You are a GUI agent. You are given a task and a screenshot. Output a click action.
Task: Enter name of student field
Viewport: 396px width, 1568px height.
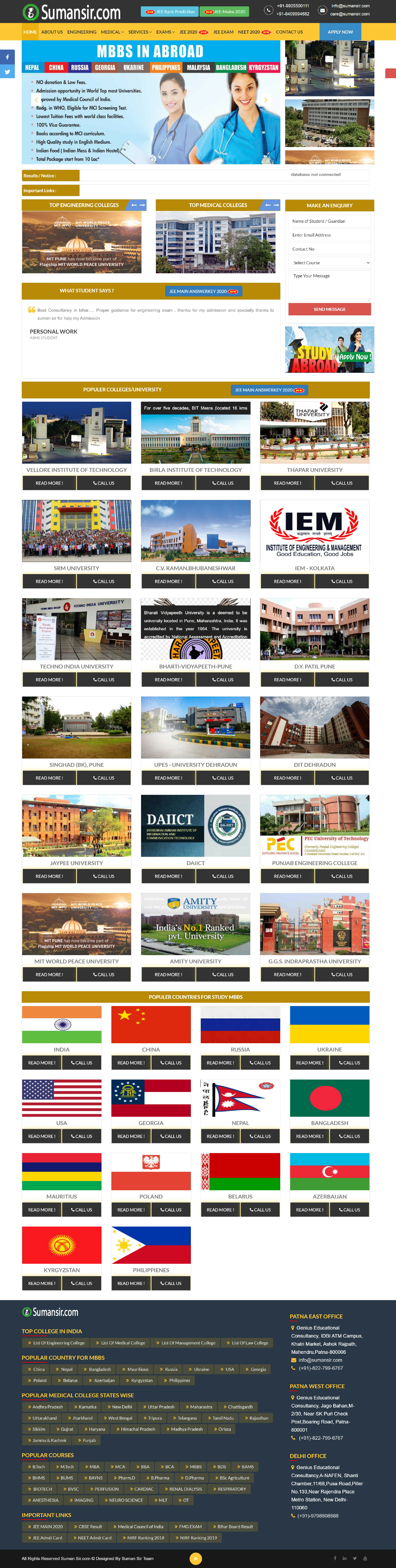(x=329, y=221)
